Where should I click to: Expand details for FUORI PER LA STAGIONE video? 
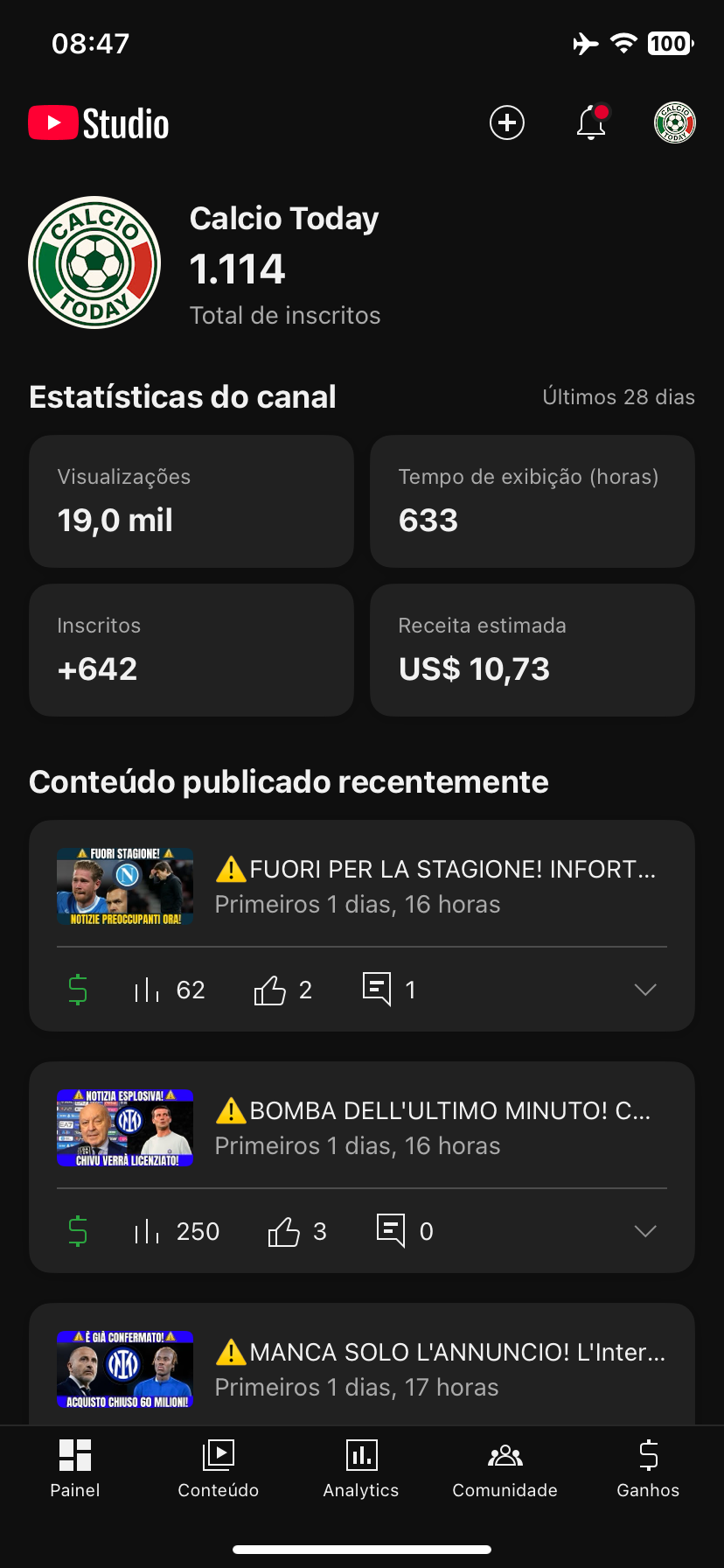pos(645,990)
